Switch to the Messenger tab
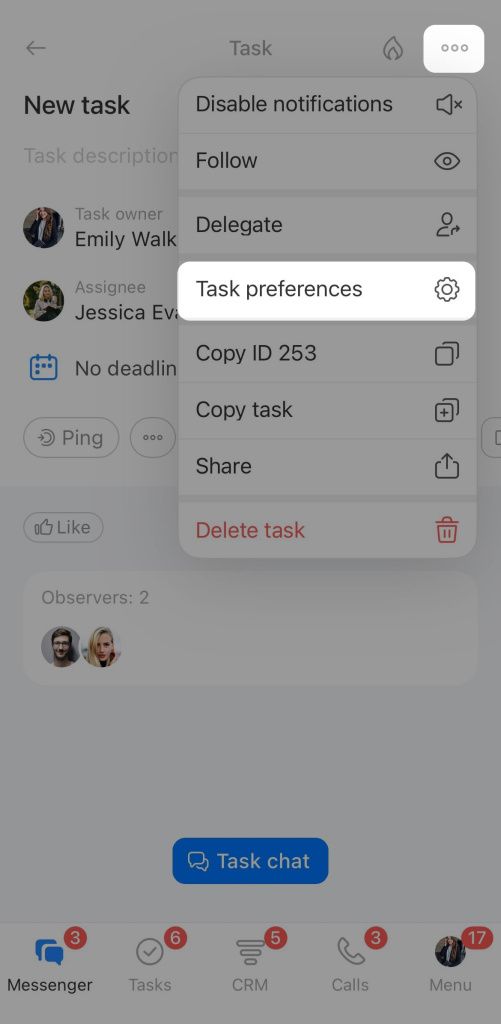Screen dimensions: 501x1024 coord(50,966)
